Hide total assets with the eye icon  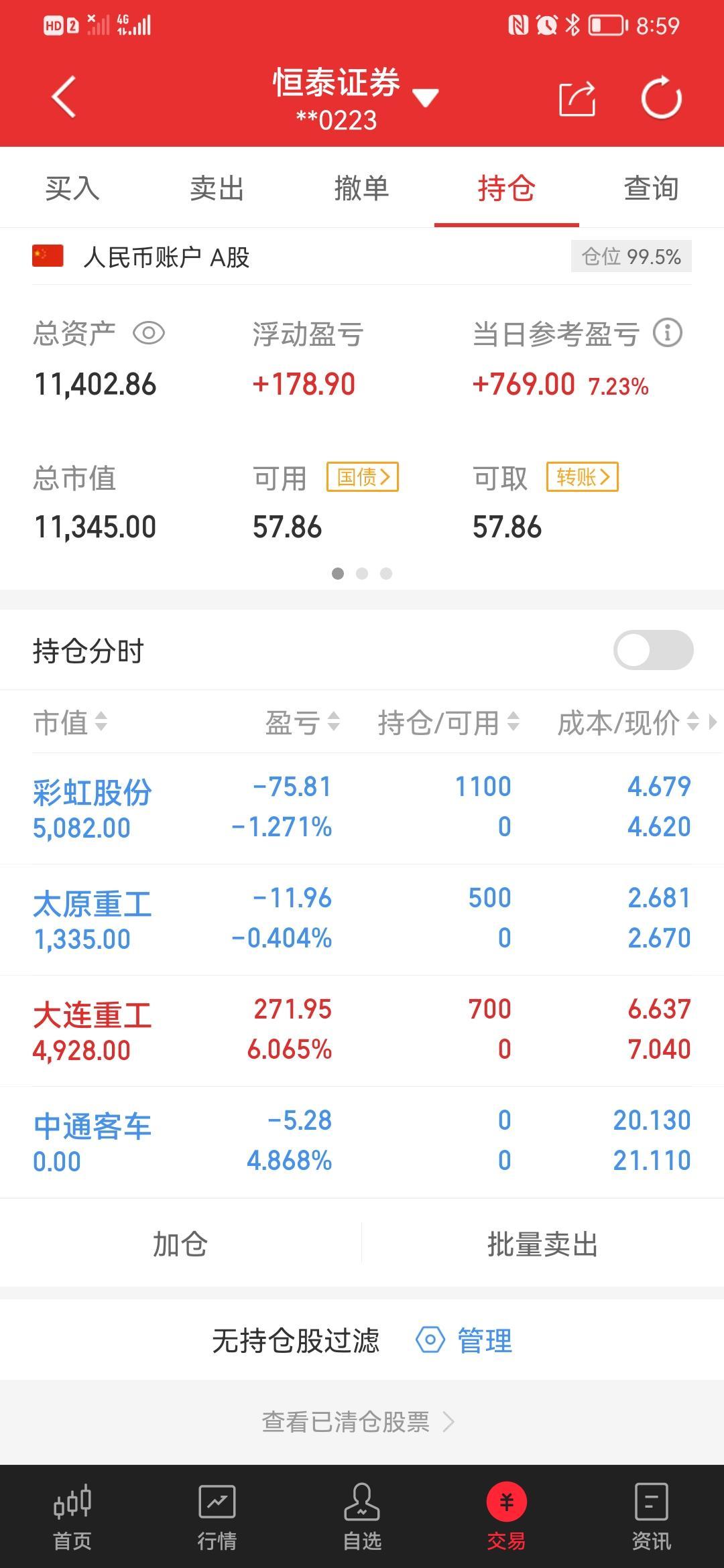(x=149, y=333)
